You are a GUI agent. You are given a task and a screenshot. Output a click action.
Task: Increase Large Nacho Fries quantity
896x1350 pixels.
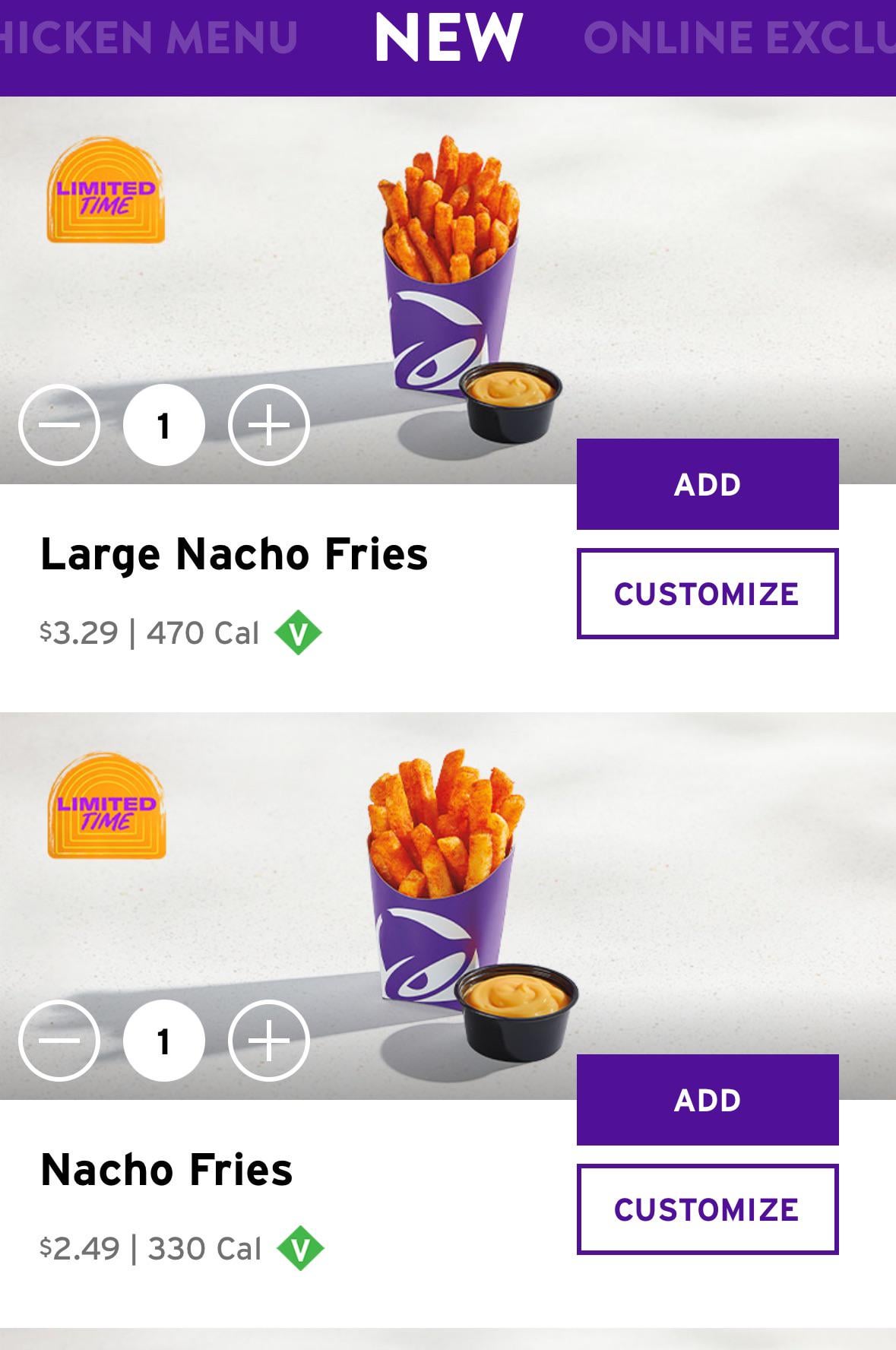point(269,425)
